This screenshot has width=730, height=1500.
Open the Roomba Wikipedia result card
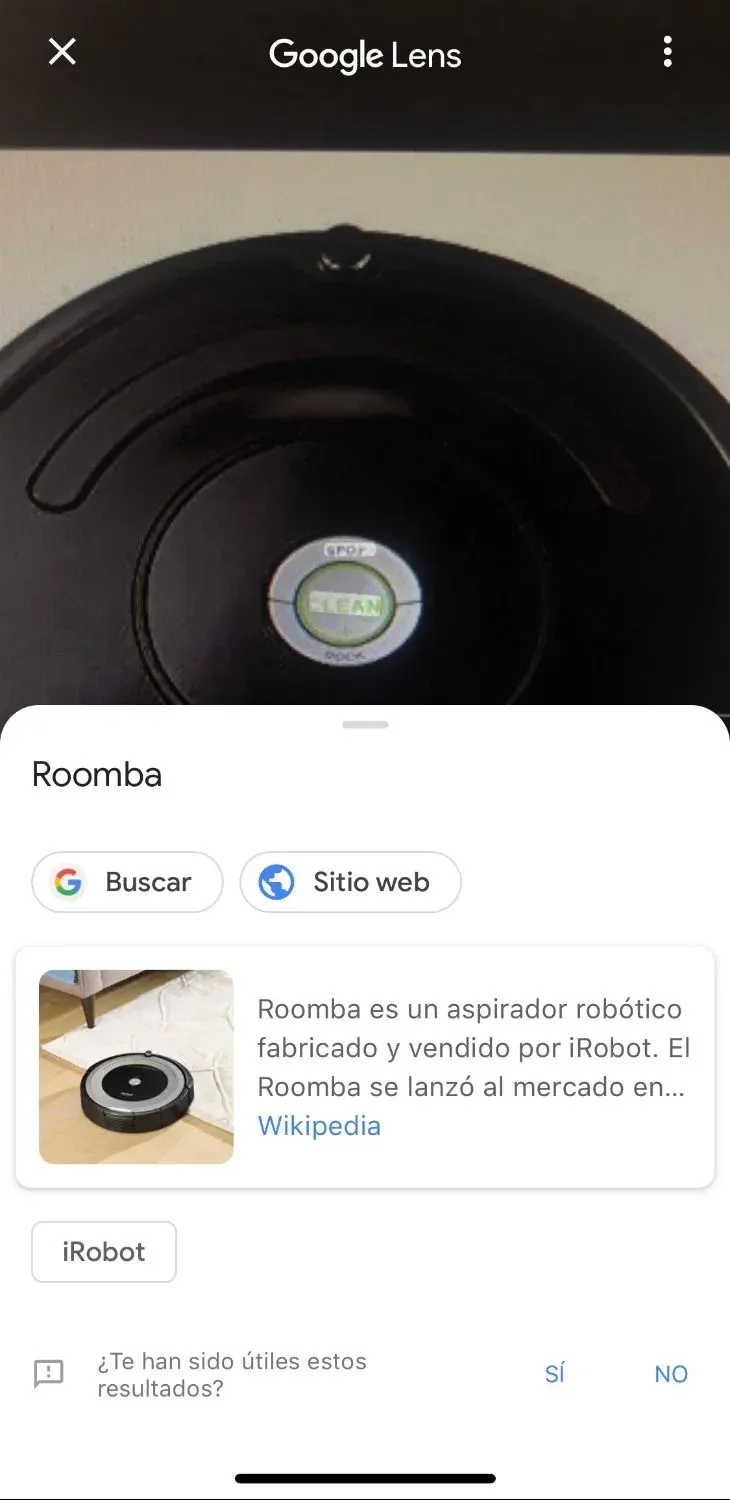point(365,1067)
